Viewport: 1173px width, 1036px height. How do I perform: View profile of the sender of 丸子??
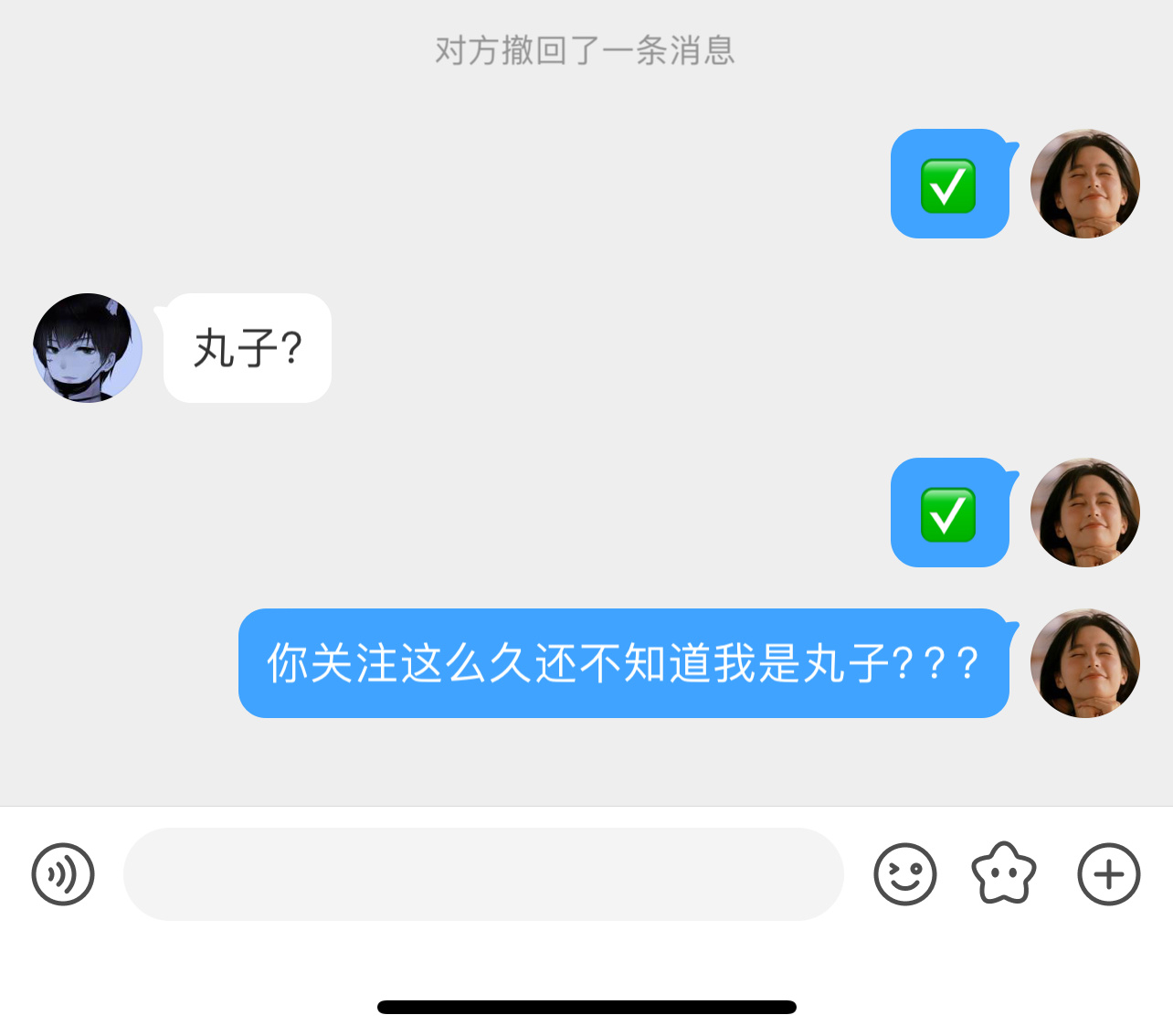[x=88, y=348]
